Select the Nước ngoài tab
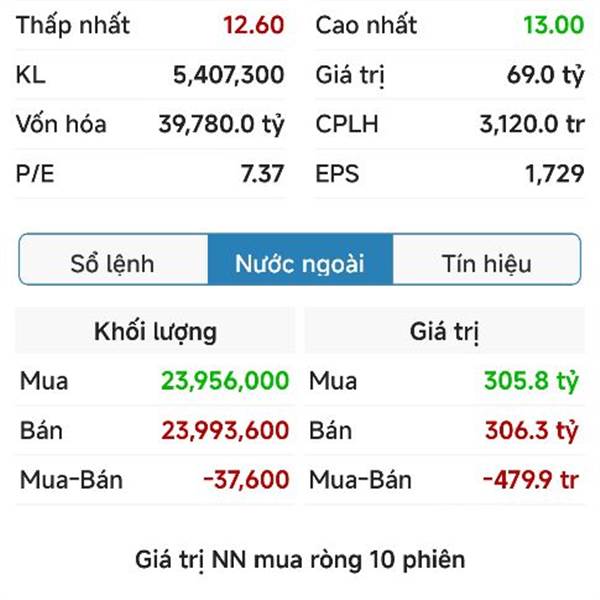Image resolution: width=600 pixels, height=600 pixels. (x=300, y=262)
